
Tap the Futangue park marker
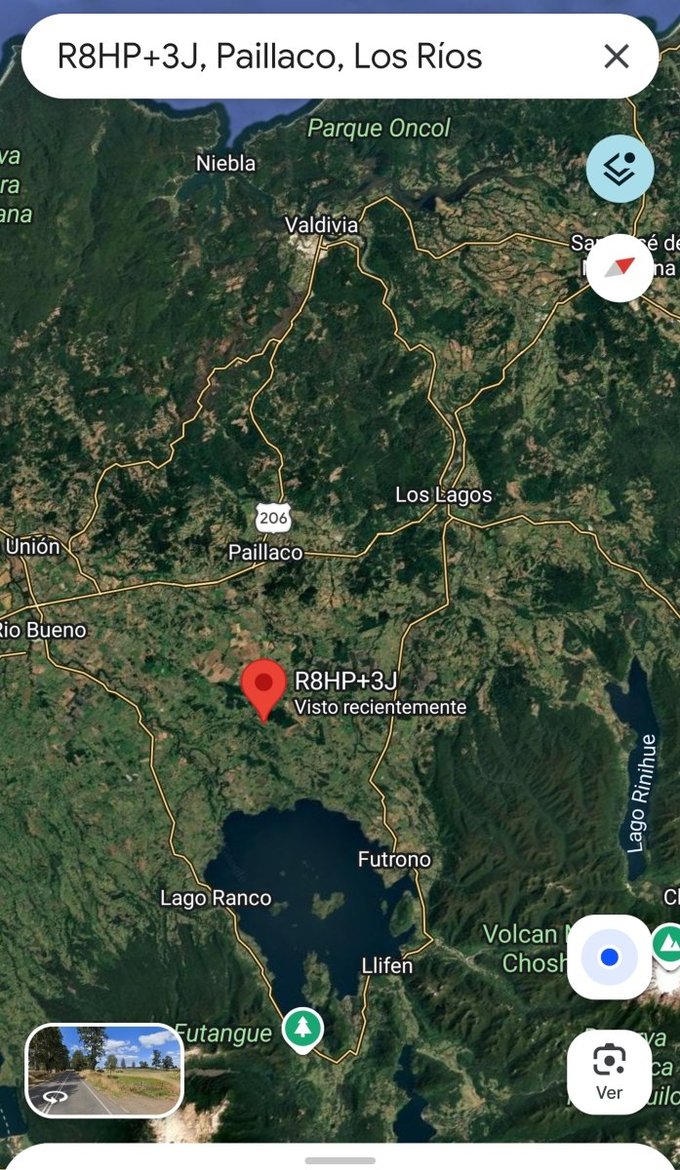coord(302,1027)
